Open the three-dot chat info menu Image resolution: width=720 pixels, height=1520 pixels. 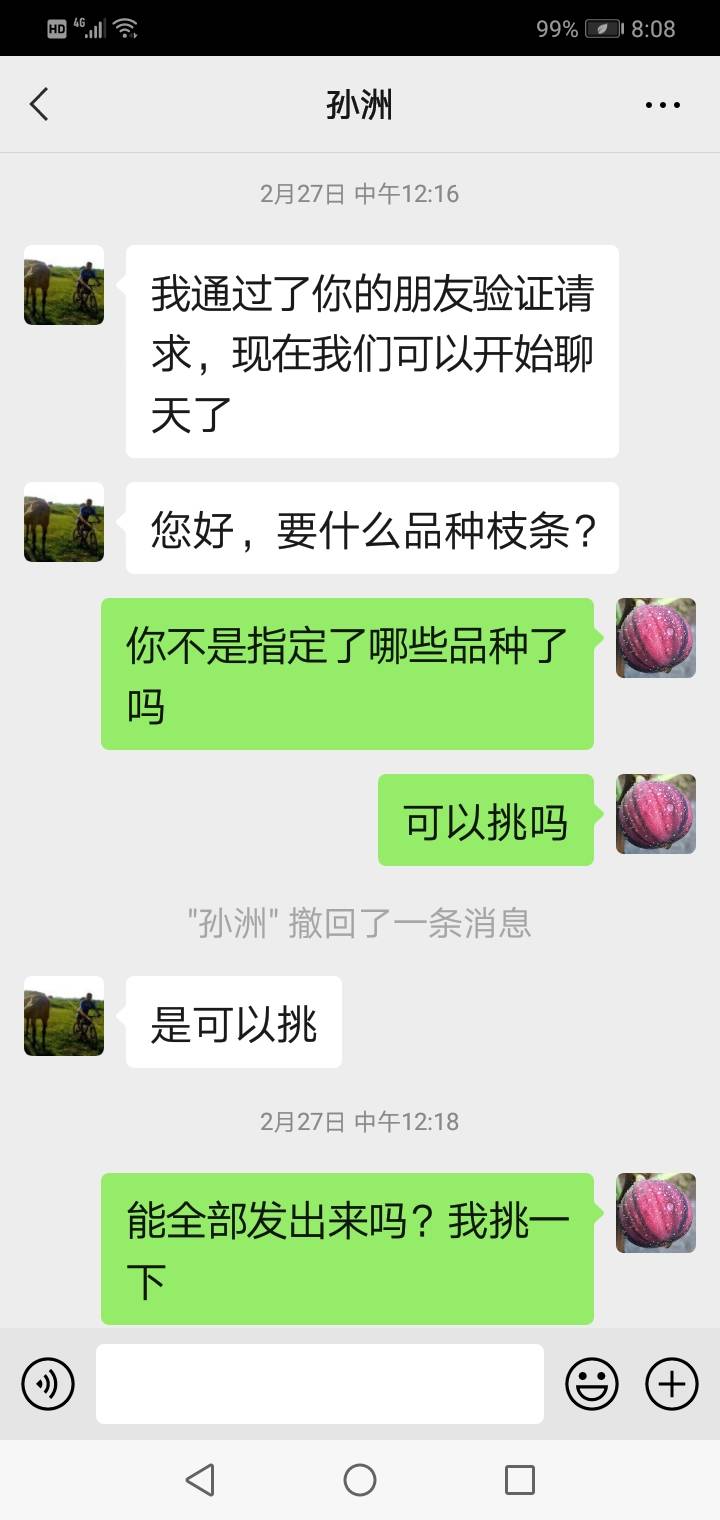(663, 105)
